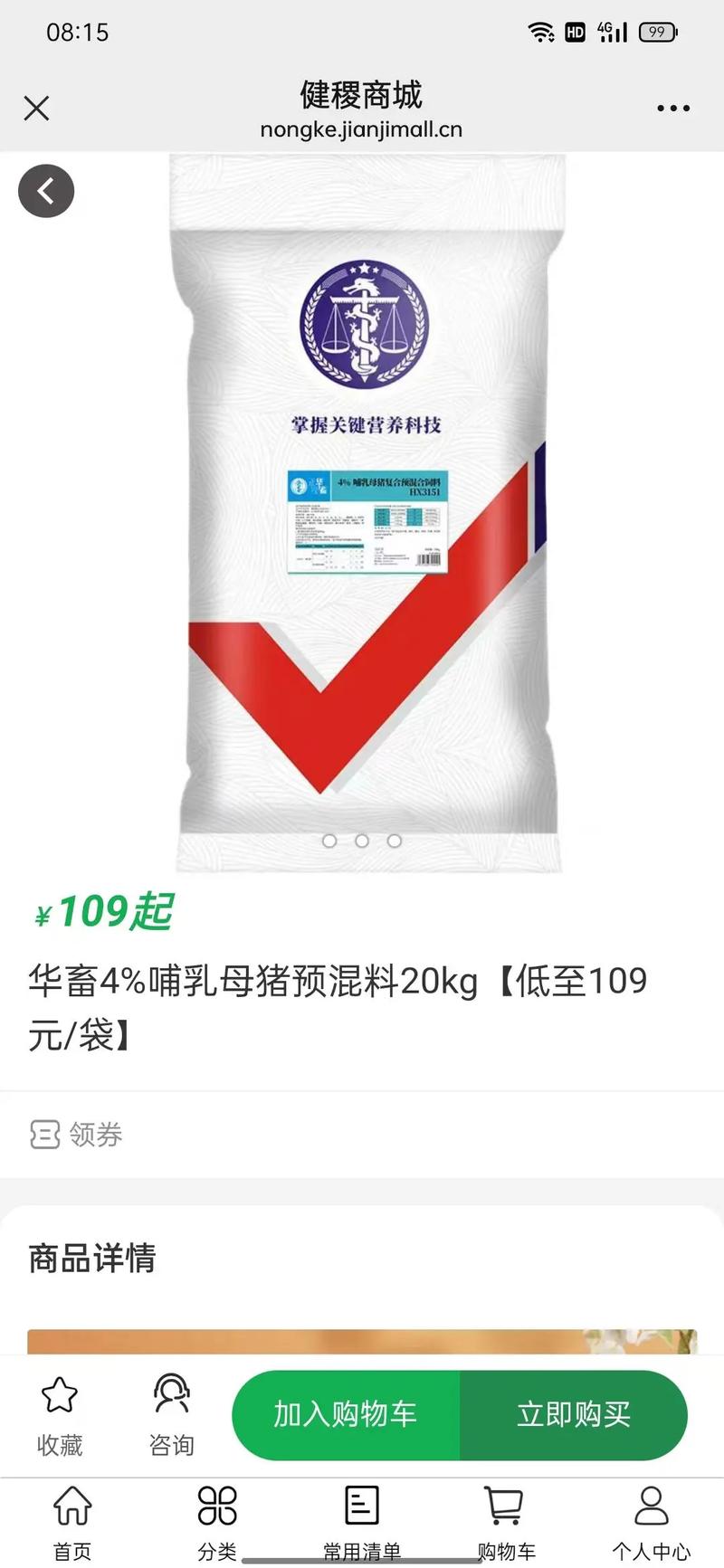Tap the second carousel dot on product image
Screen dimensions: 724x1568
click(361, 841)
